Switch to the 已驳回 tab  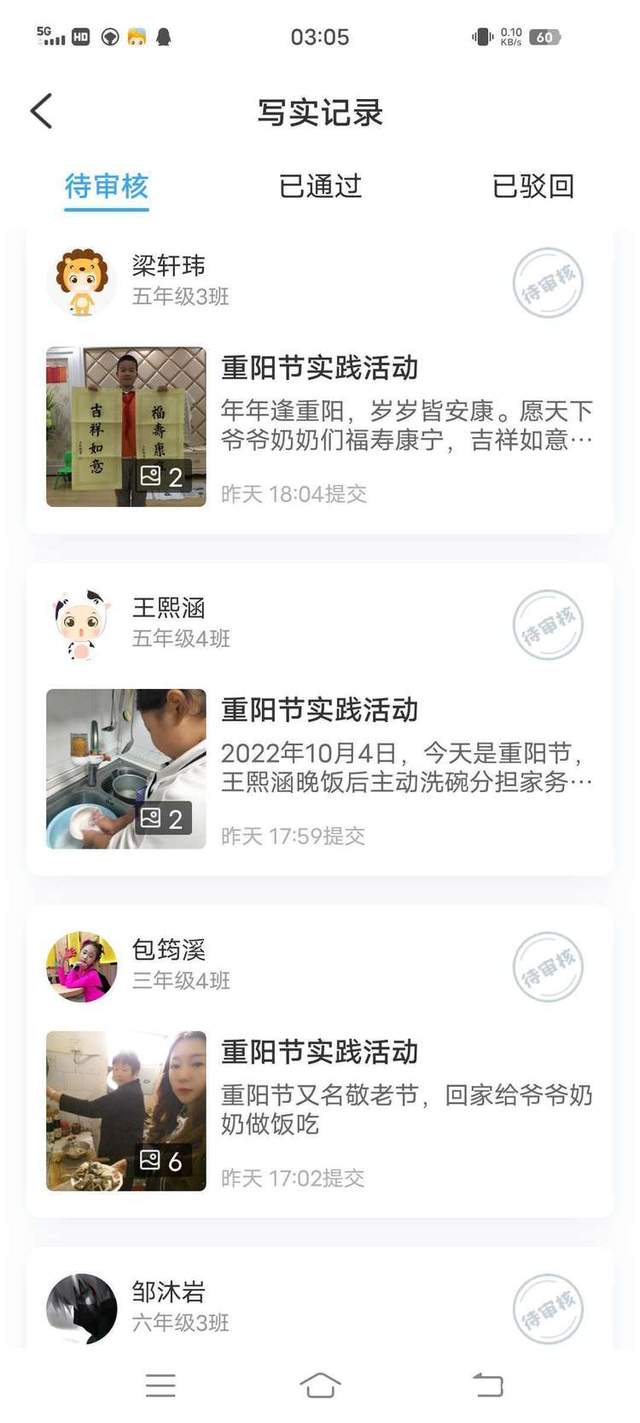click(533, 186)
